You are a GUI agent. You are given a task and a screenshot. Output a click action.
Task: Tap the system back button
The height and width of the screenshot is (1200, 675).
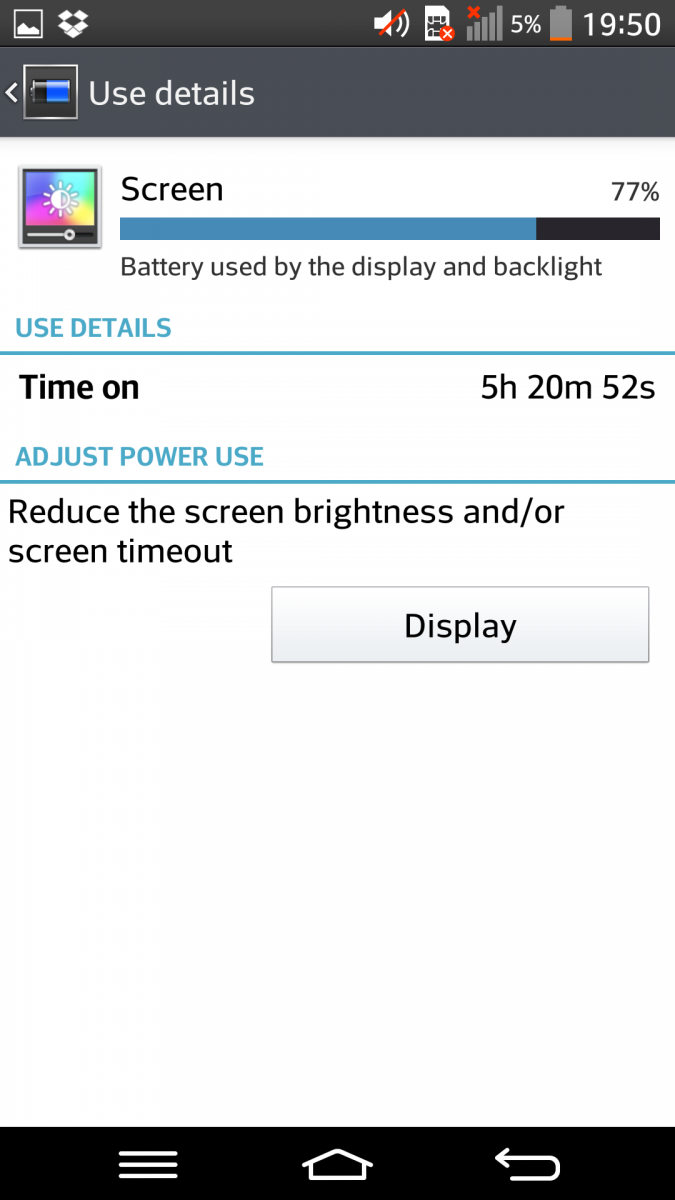pyautogui.click(x=527, y=1165)
